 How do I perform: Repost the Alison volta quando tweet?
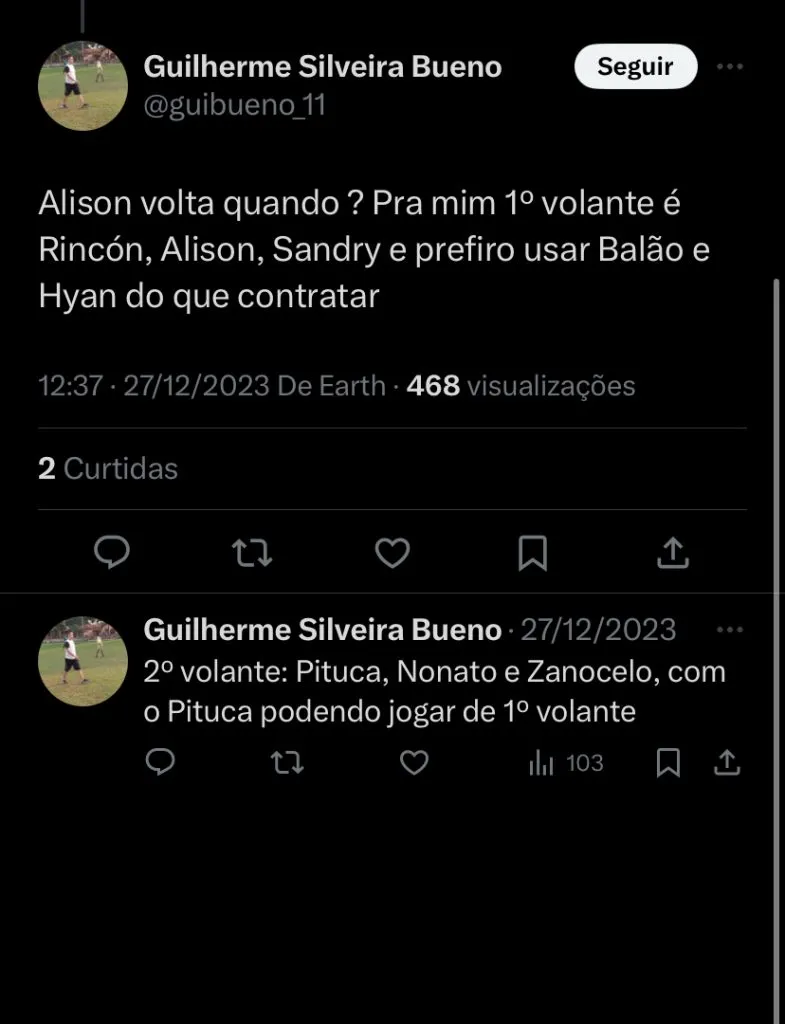pyautogui.click(x=252, y=552)
